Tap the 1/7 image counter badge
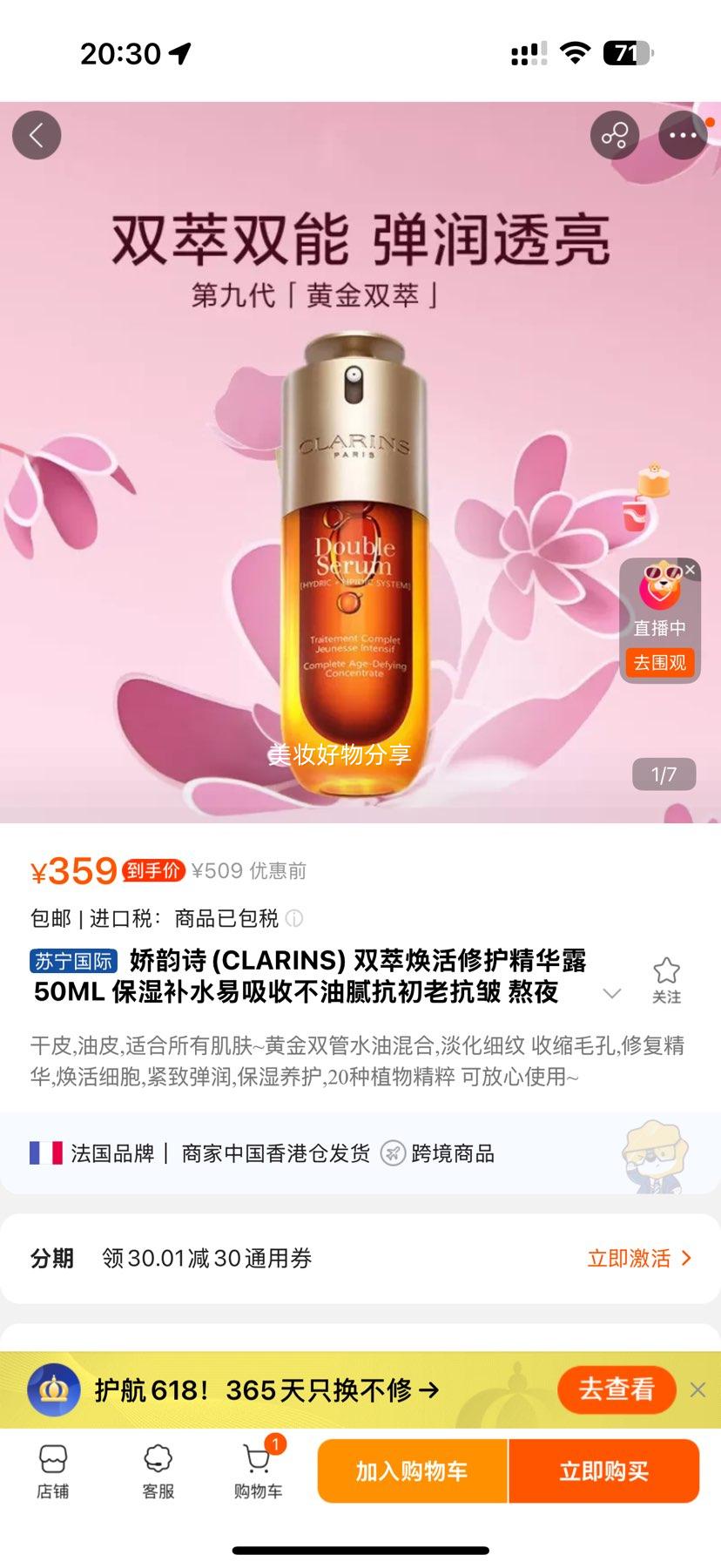The width and height of the screenshot is (721, 1568). pos(665,772)
